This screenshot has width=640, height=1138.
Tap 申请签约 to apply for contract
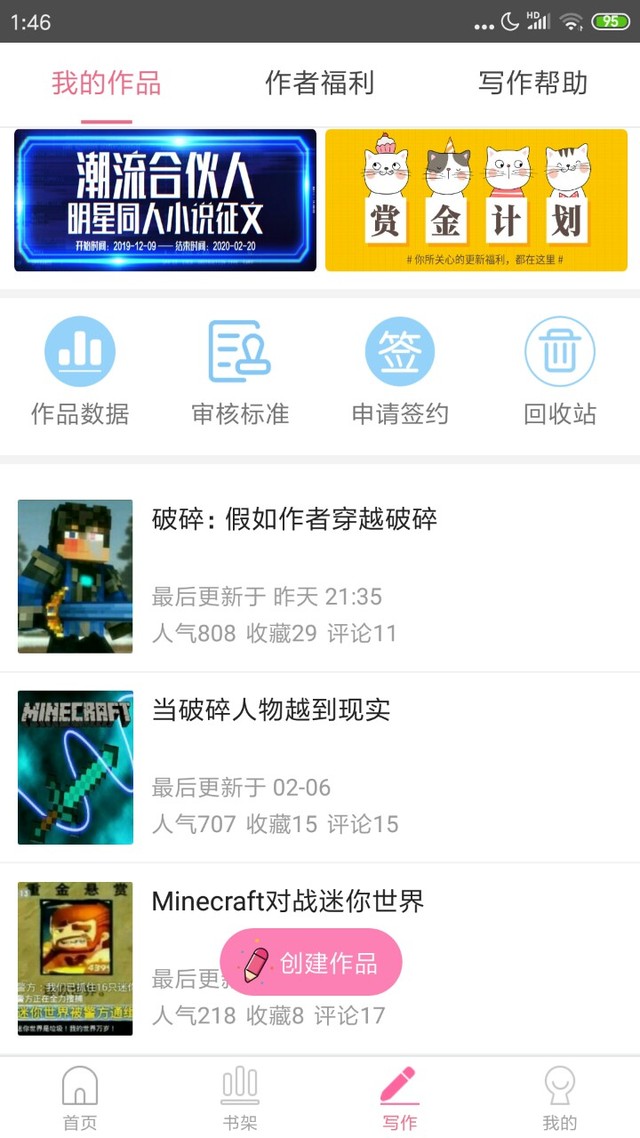coord(400,371)
